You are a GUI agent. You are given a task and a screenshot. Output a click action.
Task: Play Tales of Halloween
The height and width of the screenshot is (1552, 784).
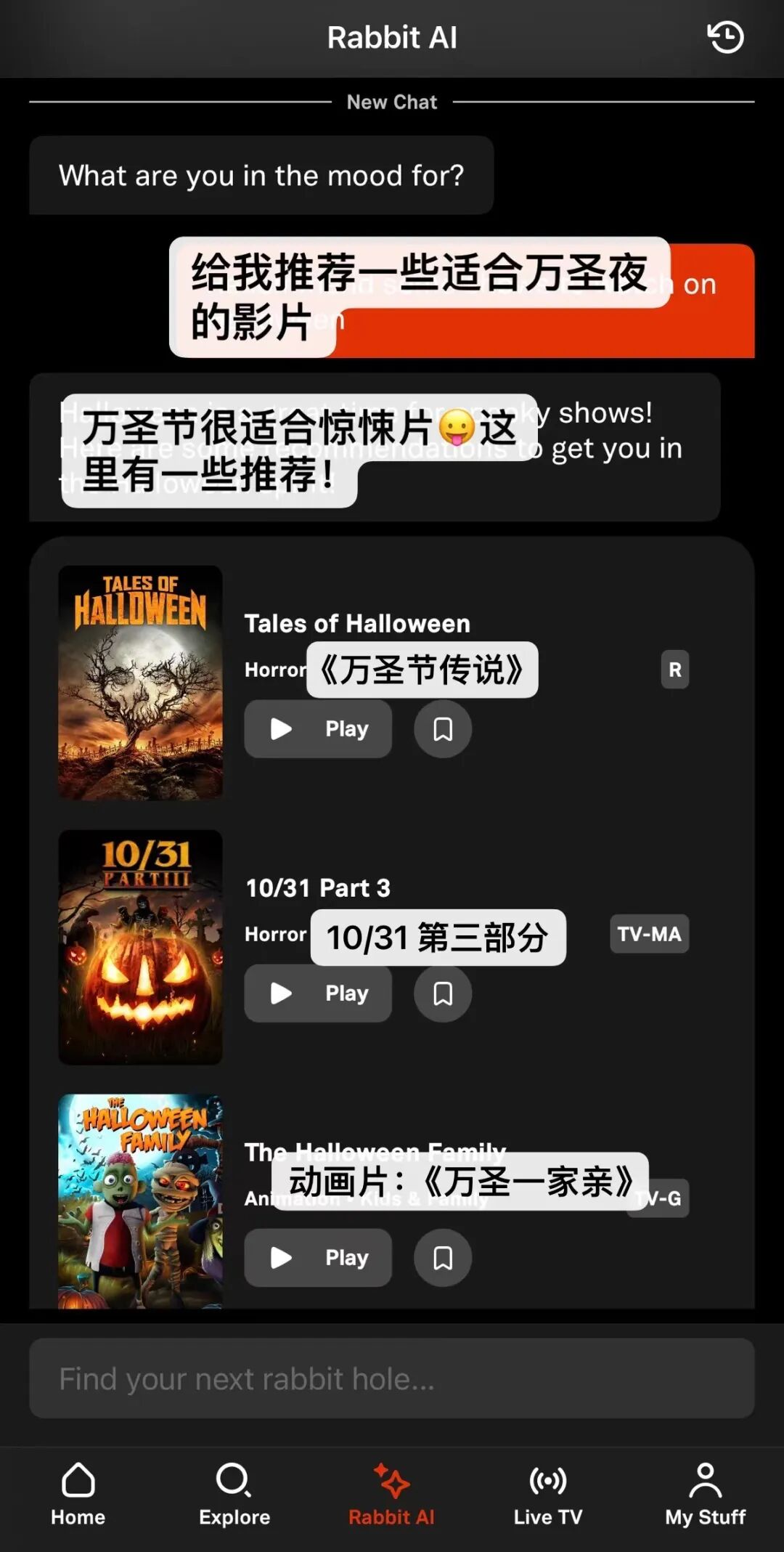tap(318, 728)
